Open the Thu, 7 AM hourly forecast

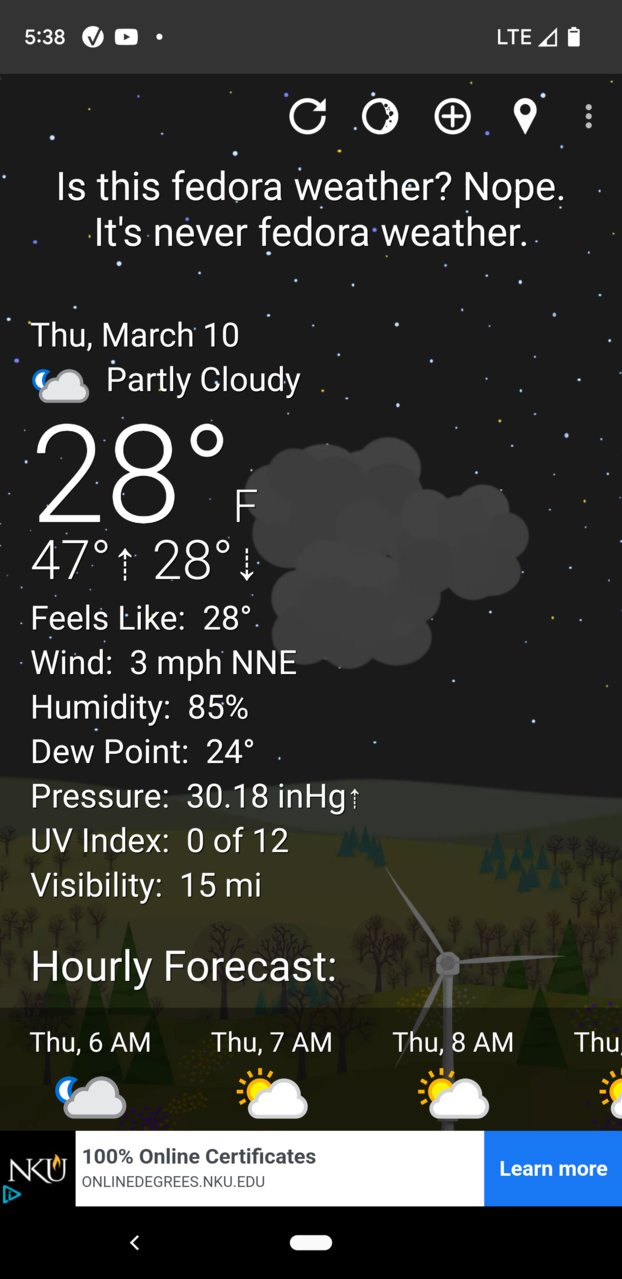tap(271, 1075)
